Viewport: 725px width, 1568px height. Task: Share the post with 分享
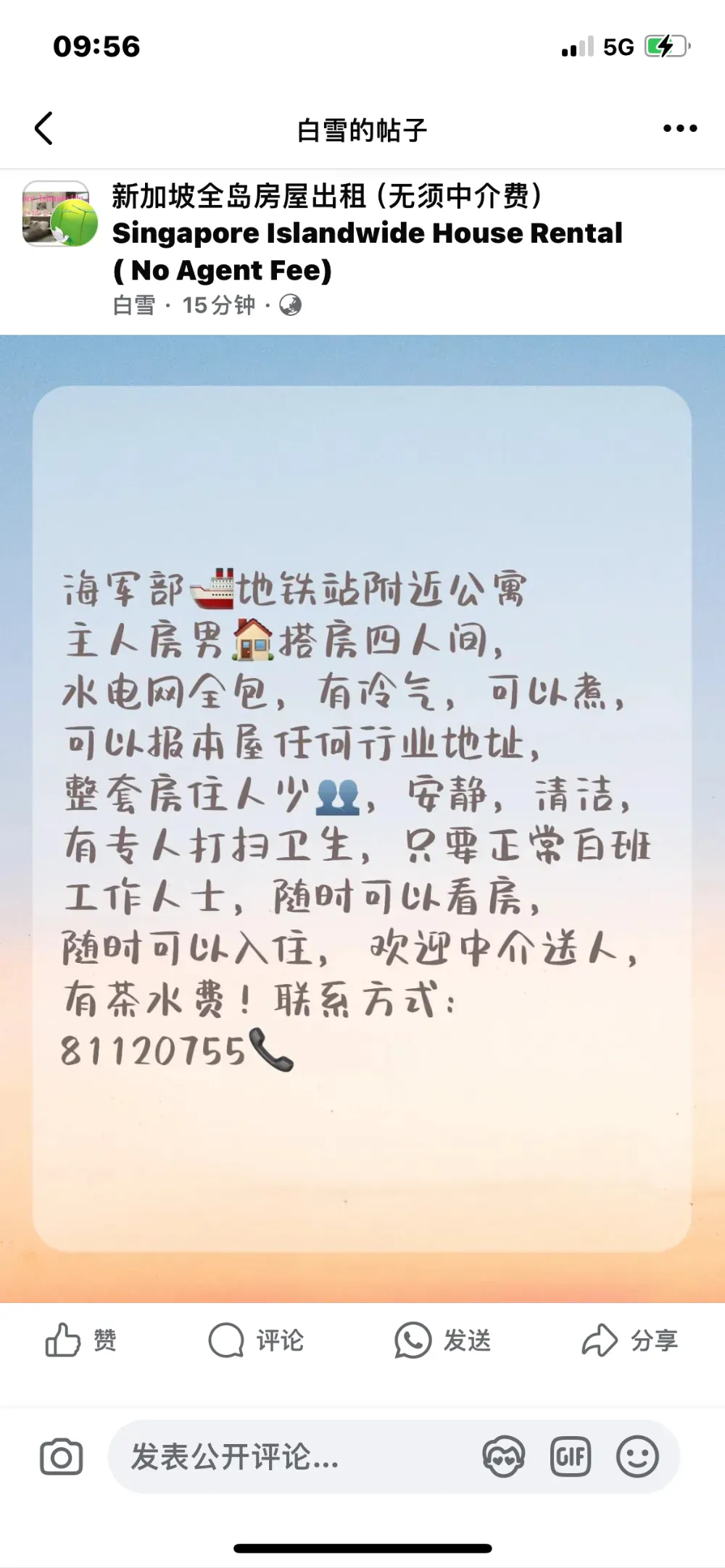(630, 1340)
